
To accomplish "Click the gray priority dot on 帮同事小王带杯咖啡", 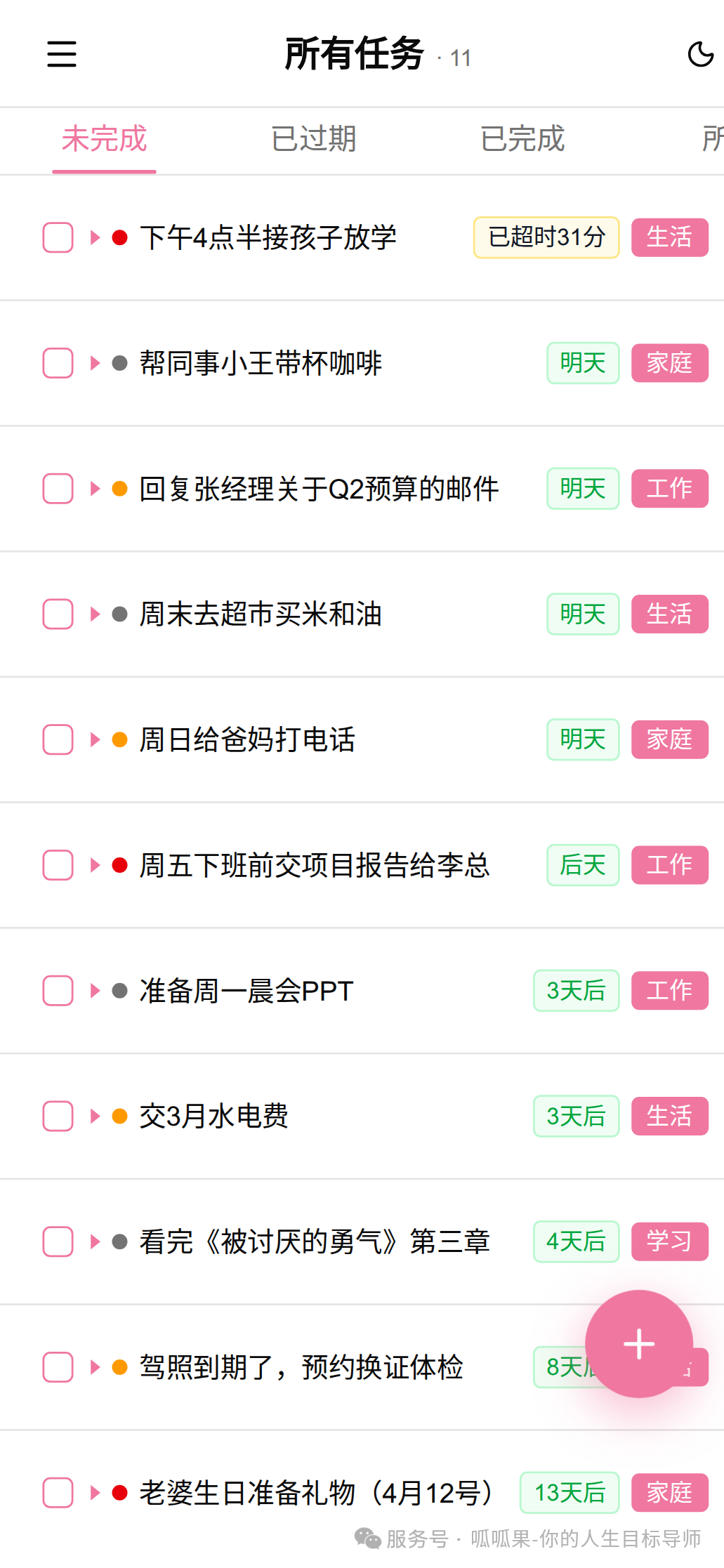I will [x=120, y=363].
